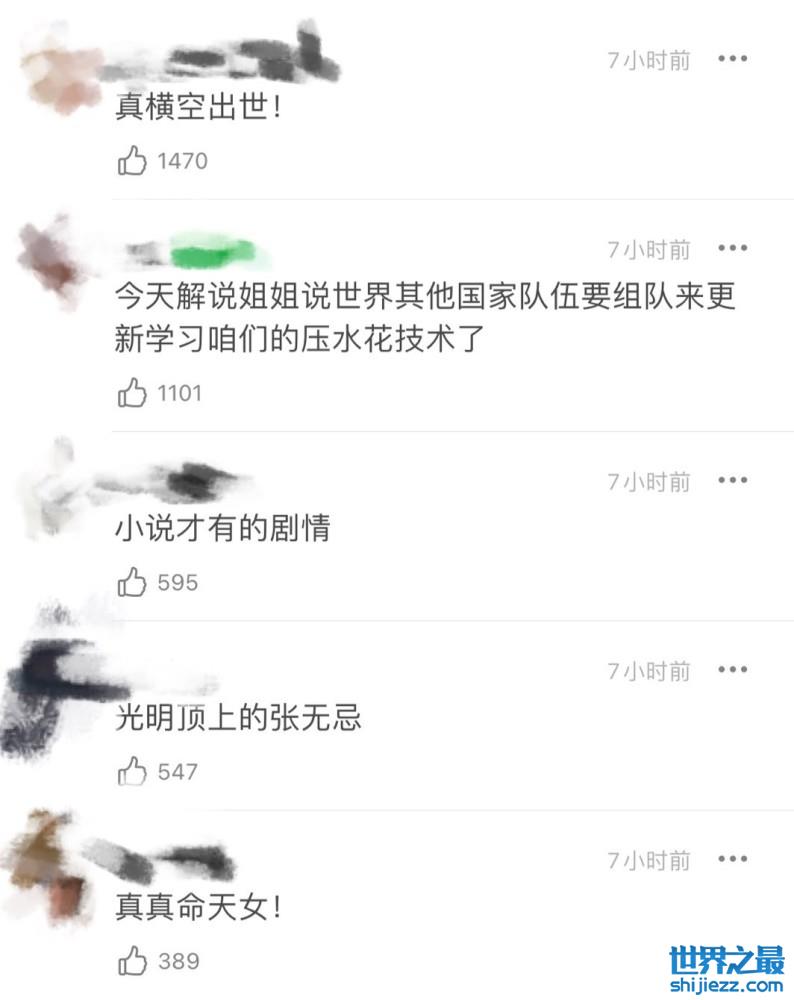
Task: Like the comment "真横空出世!"
Action: 132,160
